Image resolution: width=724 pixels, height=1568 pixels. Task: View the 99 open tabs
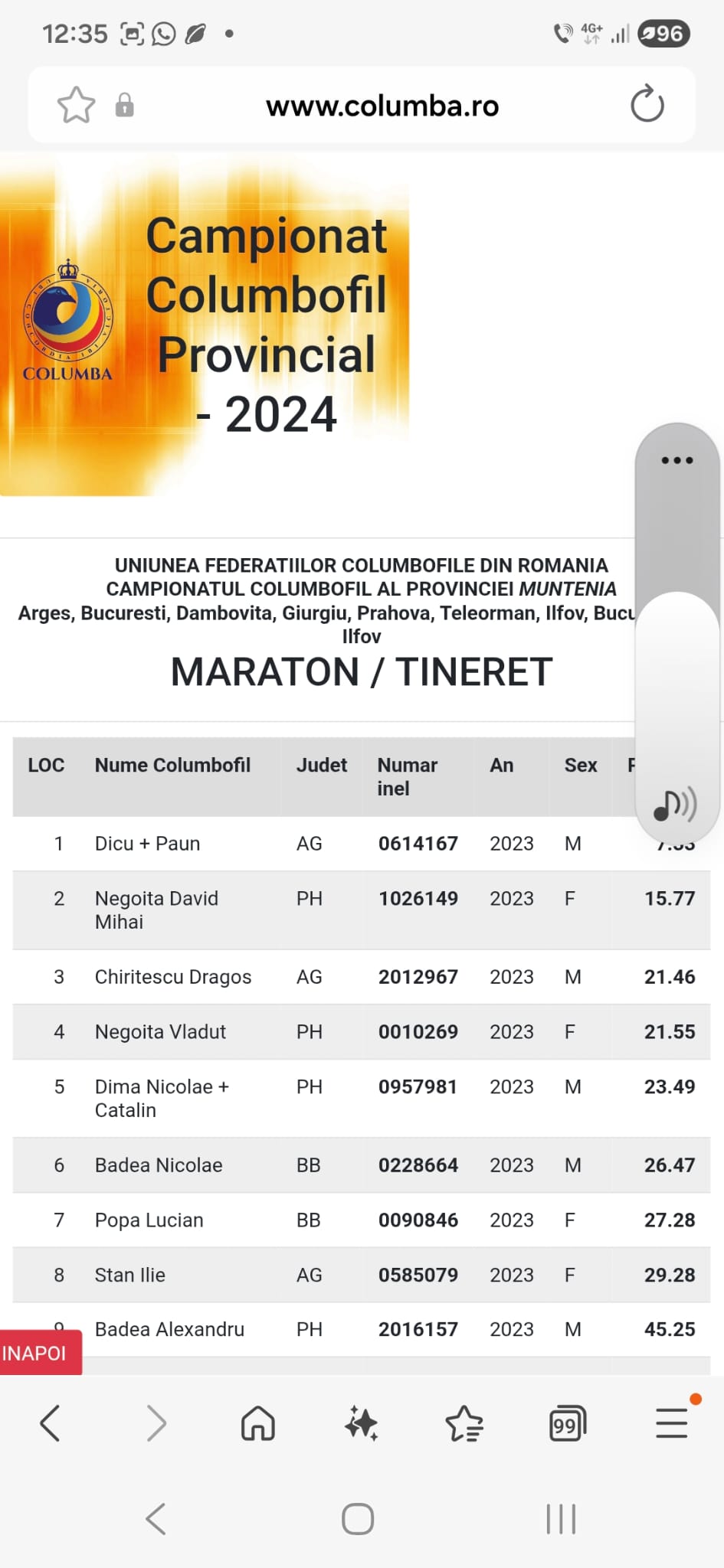coord(568,1423)
